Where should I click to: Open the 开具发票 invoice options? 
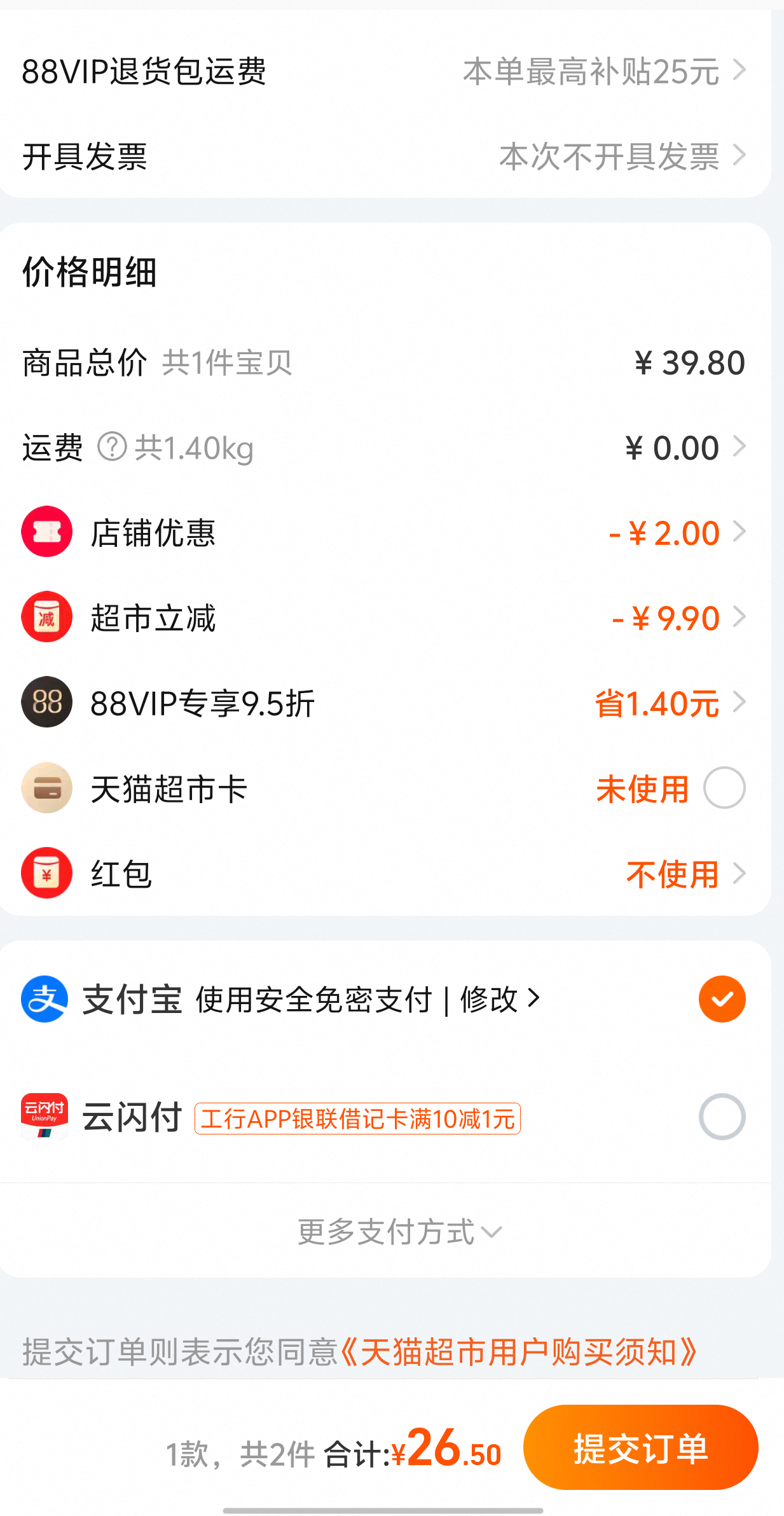(385, 156)
